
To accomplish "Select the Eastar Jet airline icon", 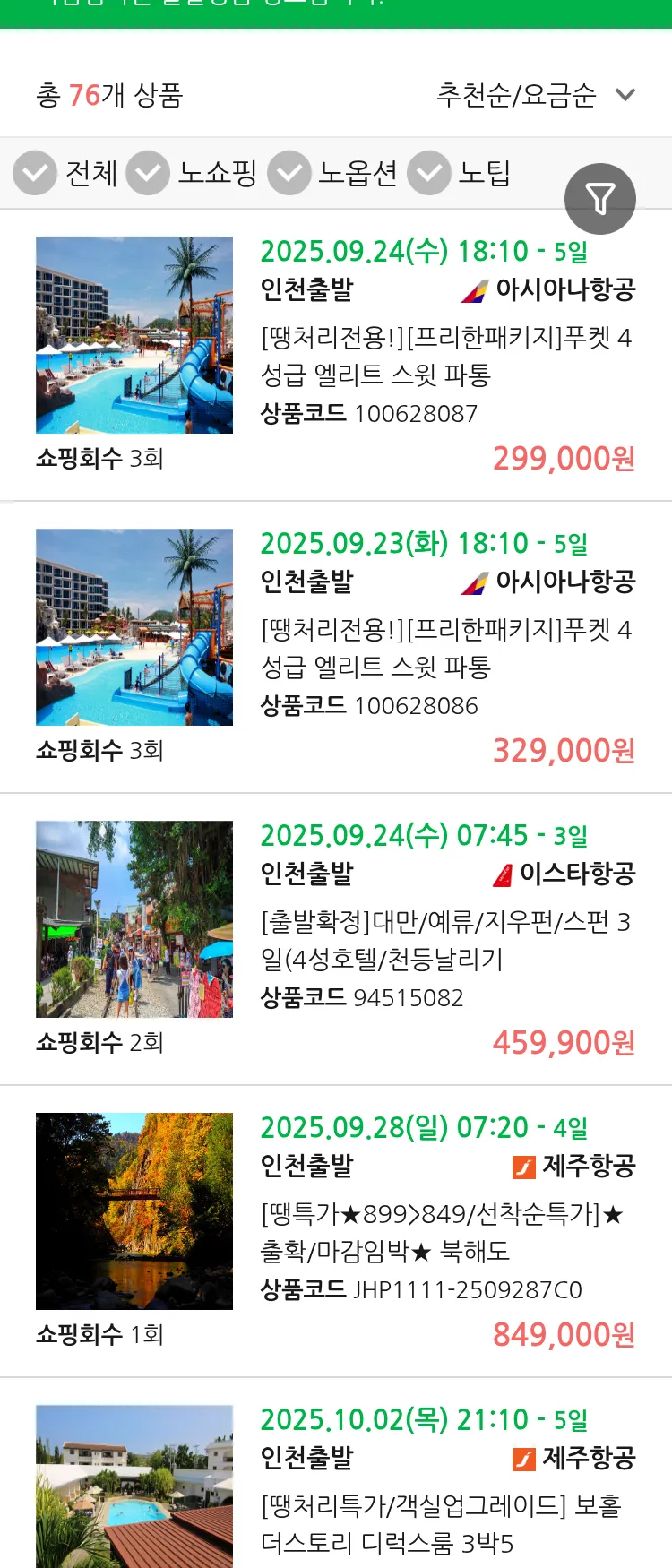I will tap(504, 874).
